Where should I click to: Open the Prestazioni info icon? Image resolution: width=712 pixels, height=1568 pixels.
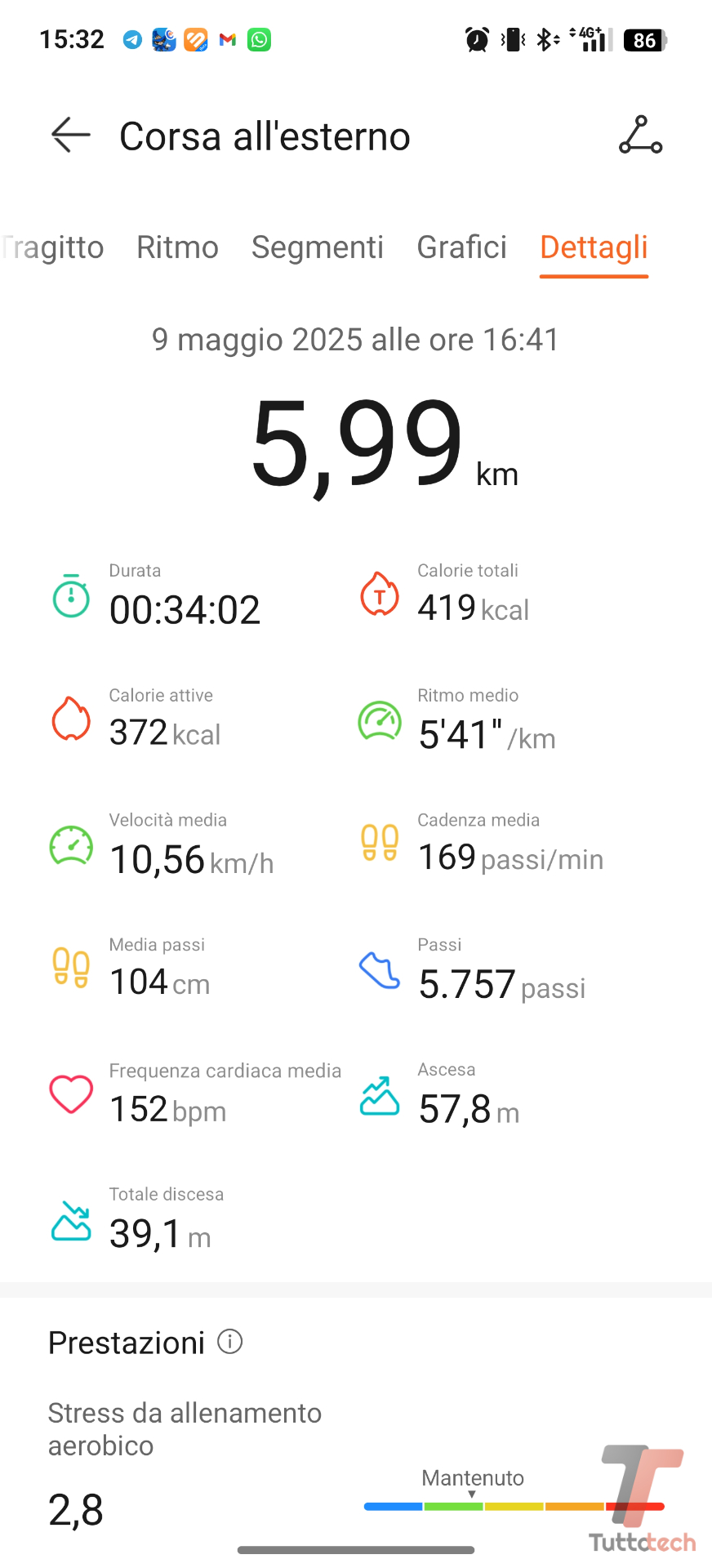coord(230,1342)
